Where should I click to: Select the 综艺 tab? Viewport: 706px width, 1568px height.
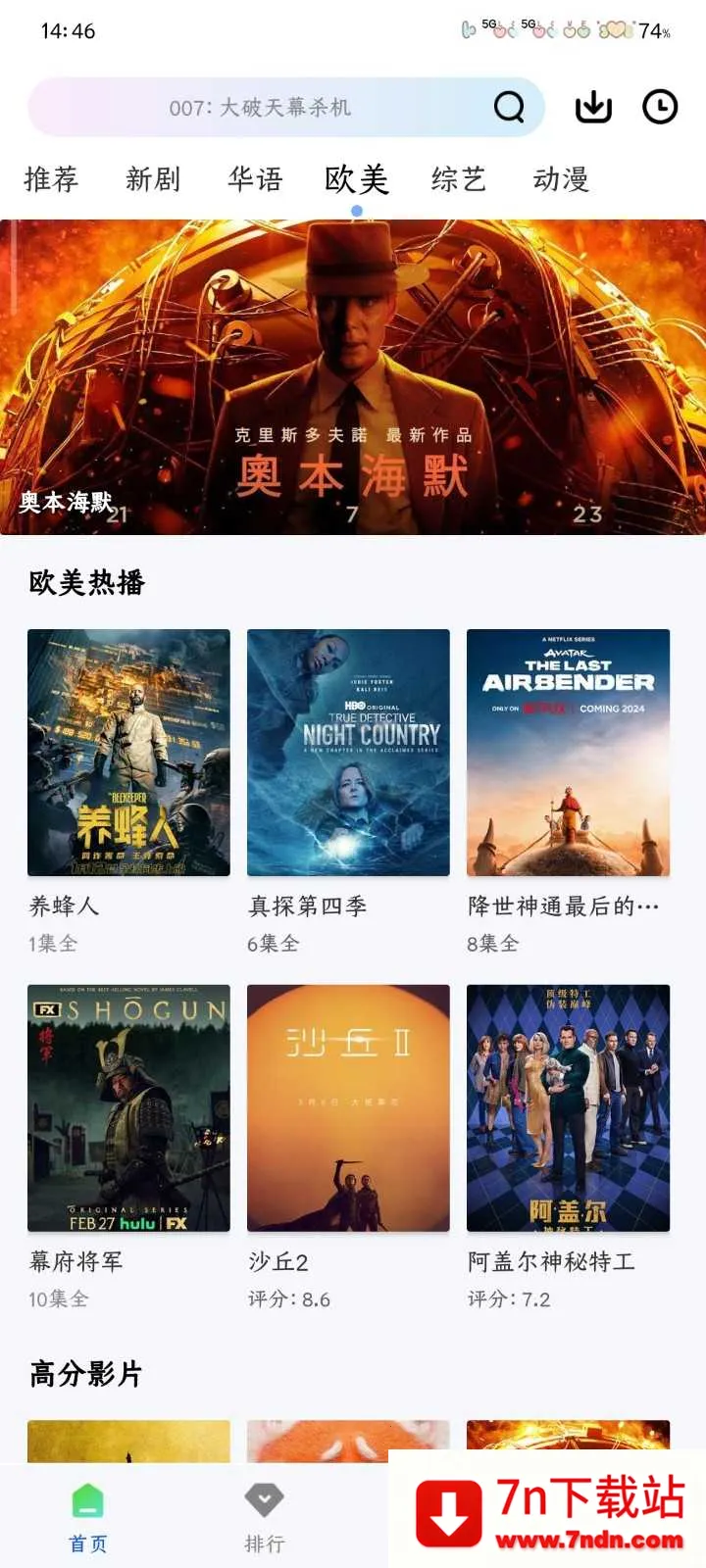click(459, 179)
